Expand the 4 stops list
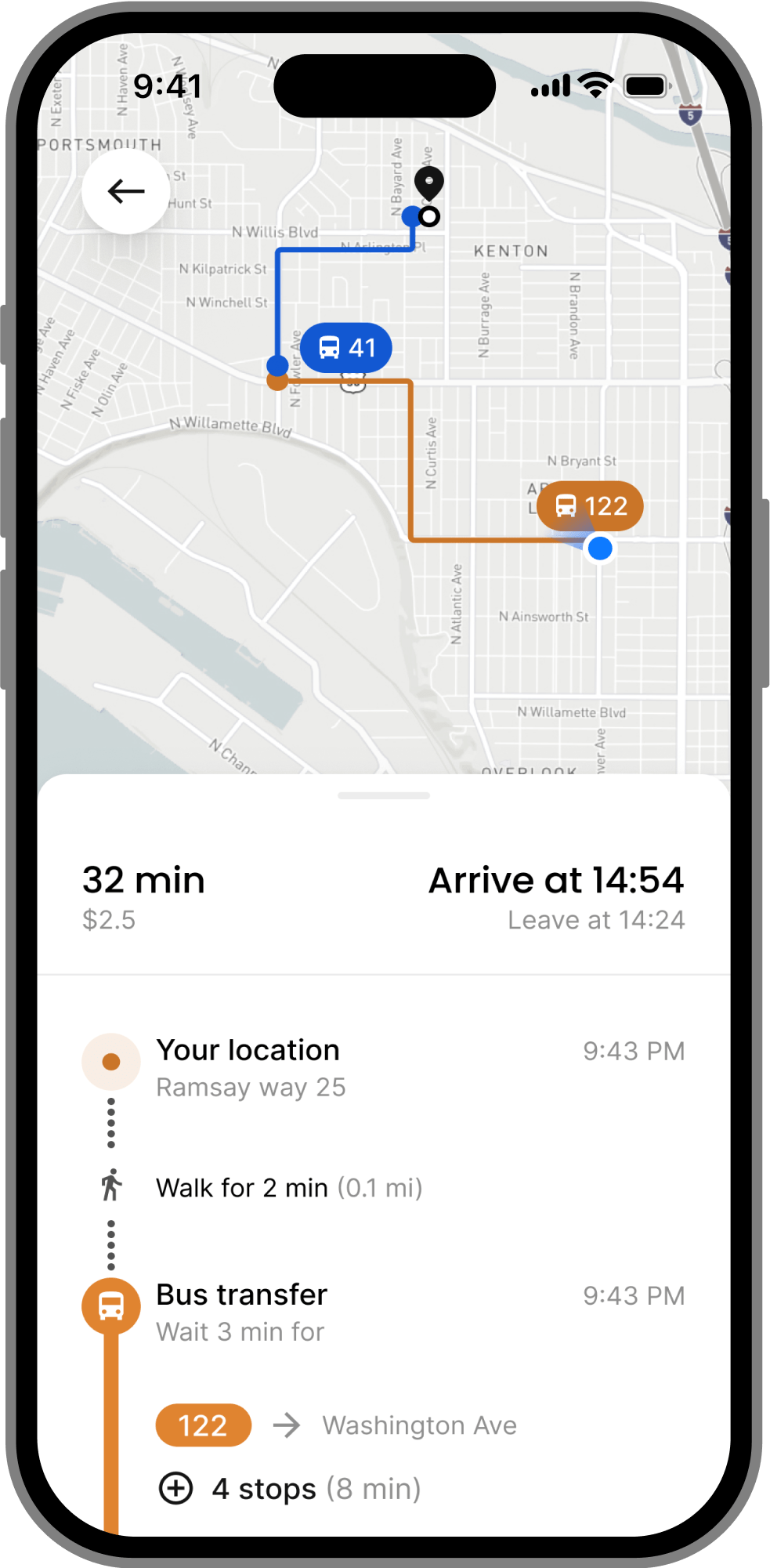Viewport: 770px width, 1568px height. tap(176, 1488)
